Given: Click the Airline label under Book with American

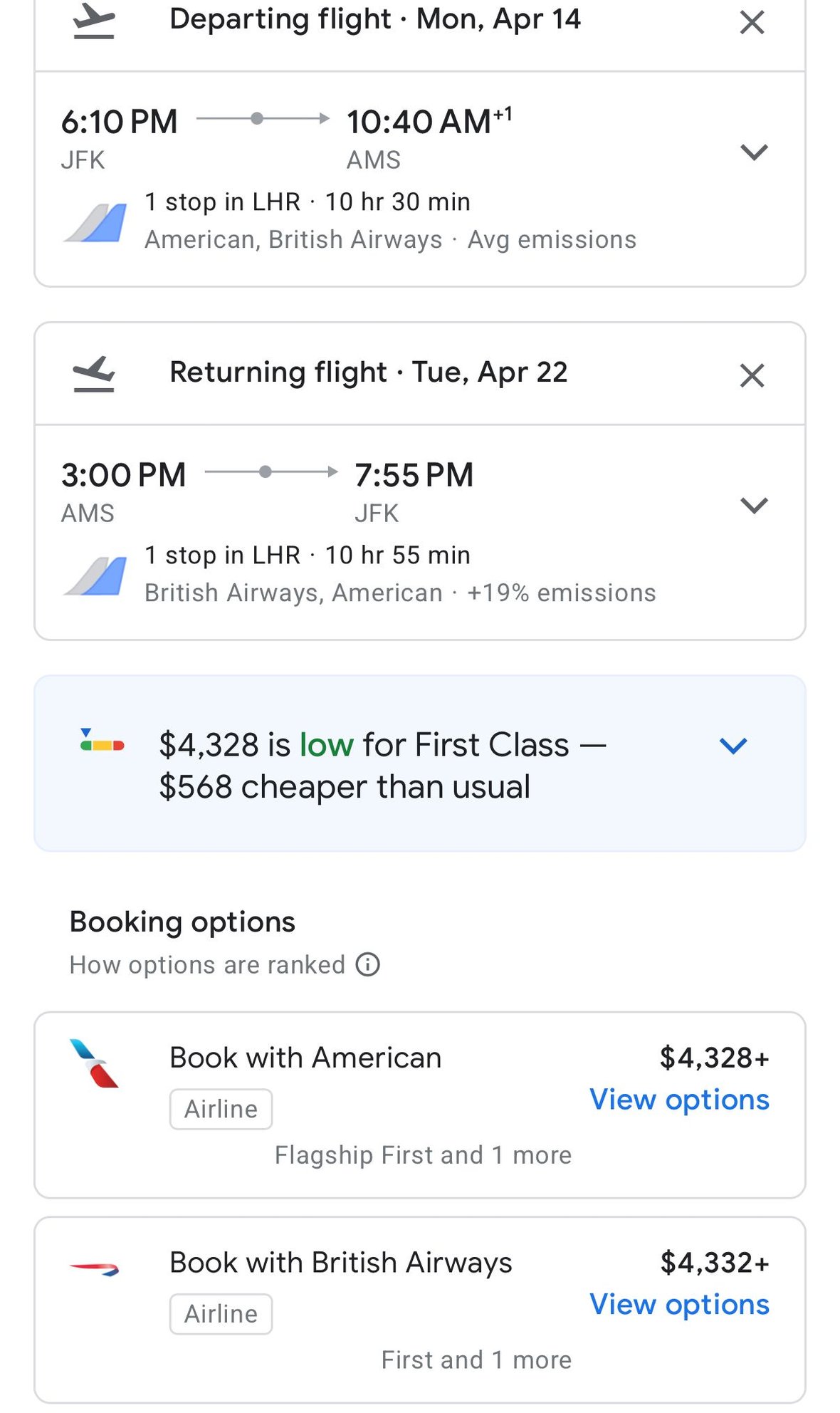Looking at the screenshot, I should (221, 1108).
